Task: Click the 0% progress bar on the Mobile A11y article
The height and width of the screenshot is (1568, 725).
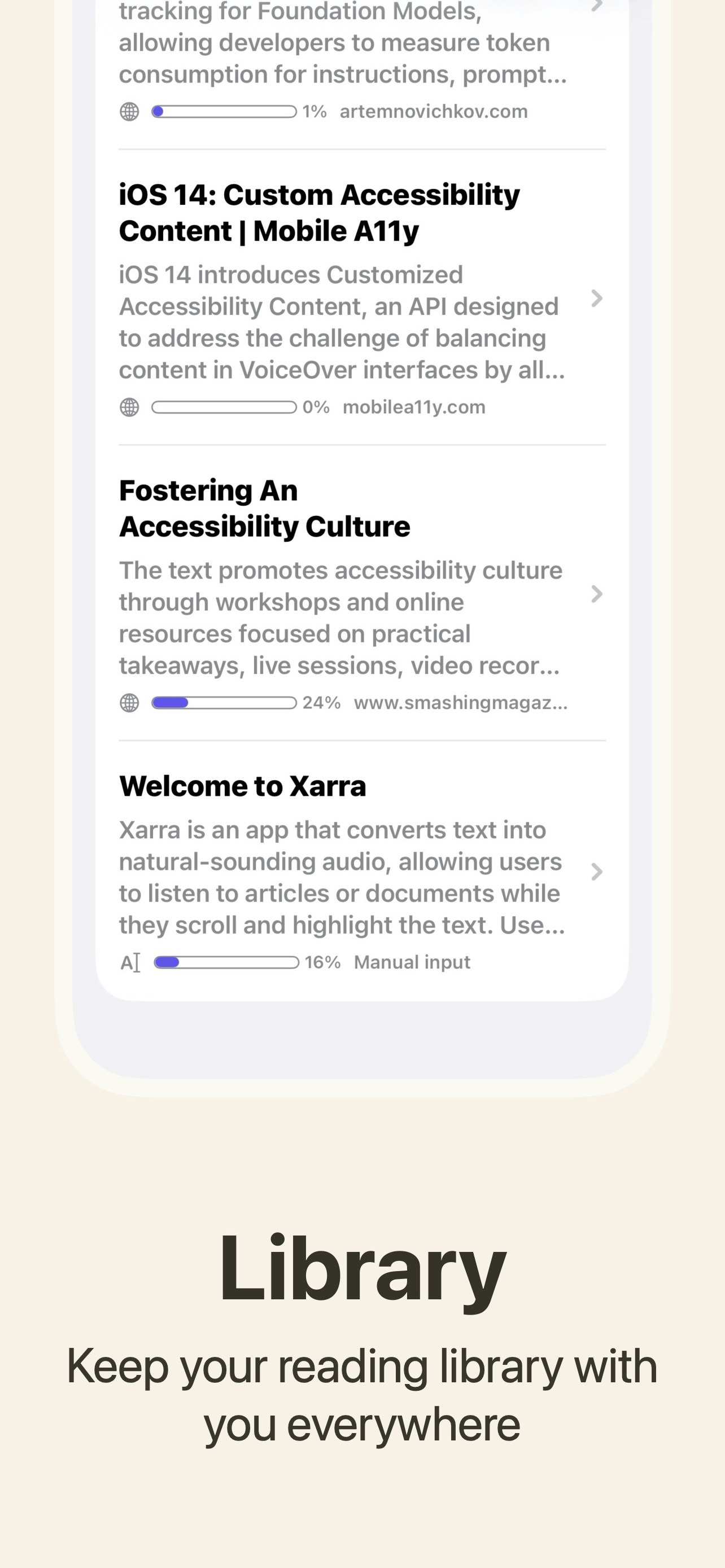Action: (x=223, y=406)
